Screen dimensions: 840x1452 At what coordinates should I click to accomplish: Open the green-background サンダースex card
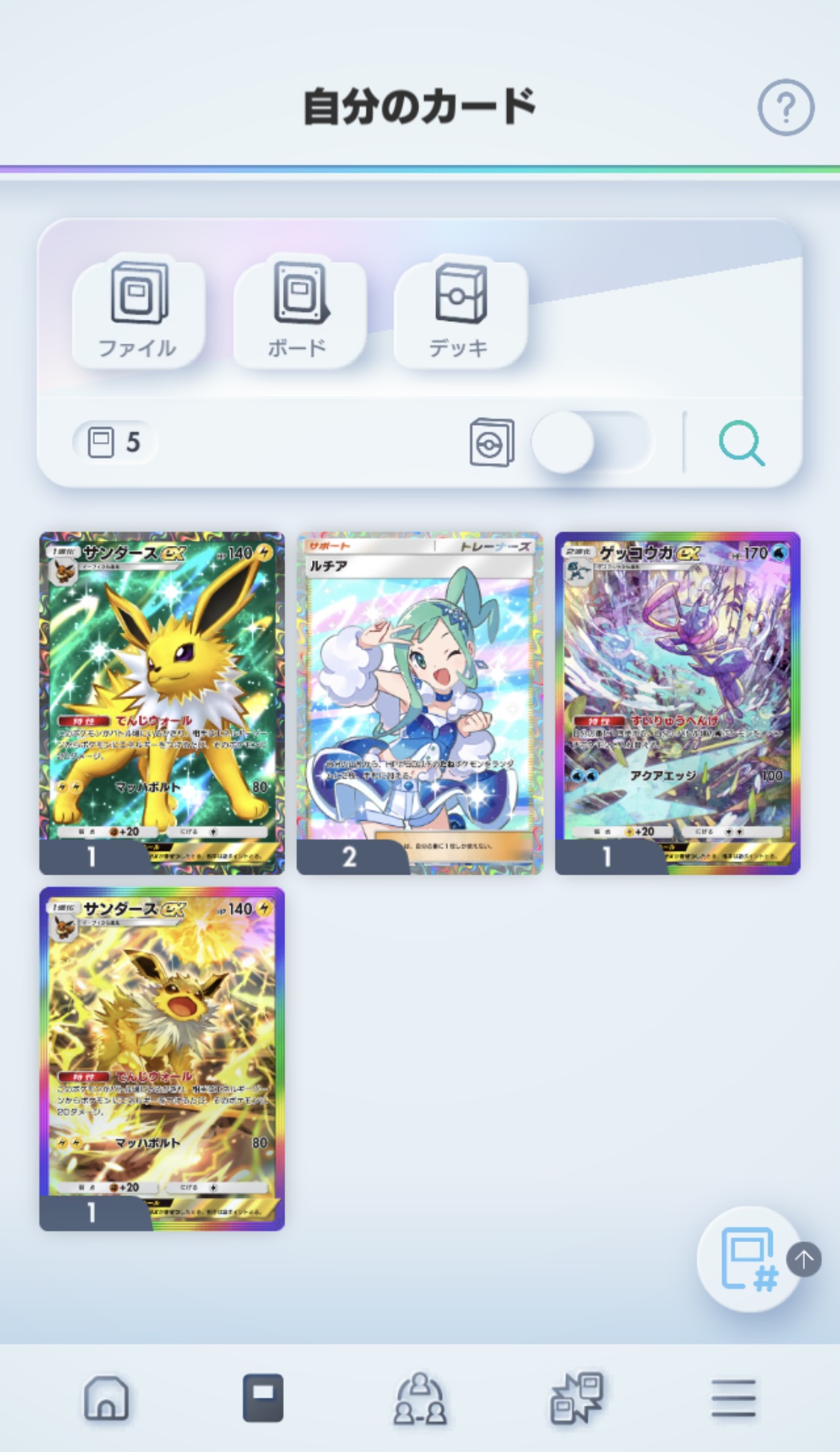(162, 702)
